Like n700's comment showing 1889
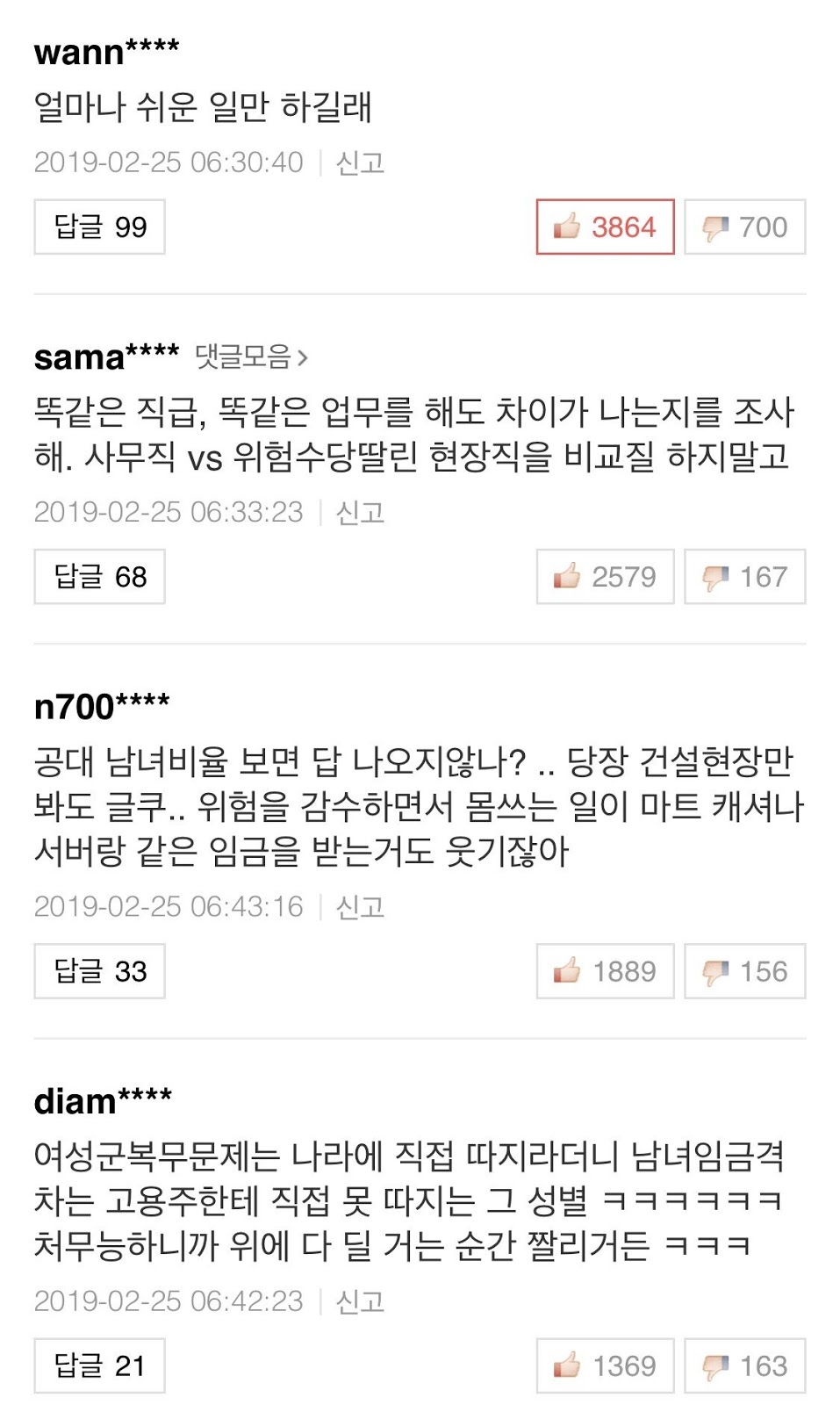Image resolution: width=840 pixels, height=1405 pixels. tap(605, 971)
